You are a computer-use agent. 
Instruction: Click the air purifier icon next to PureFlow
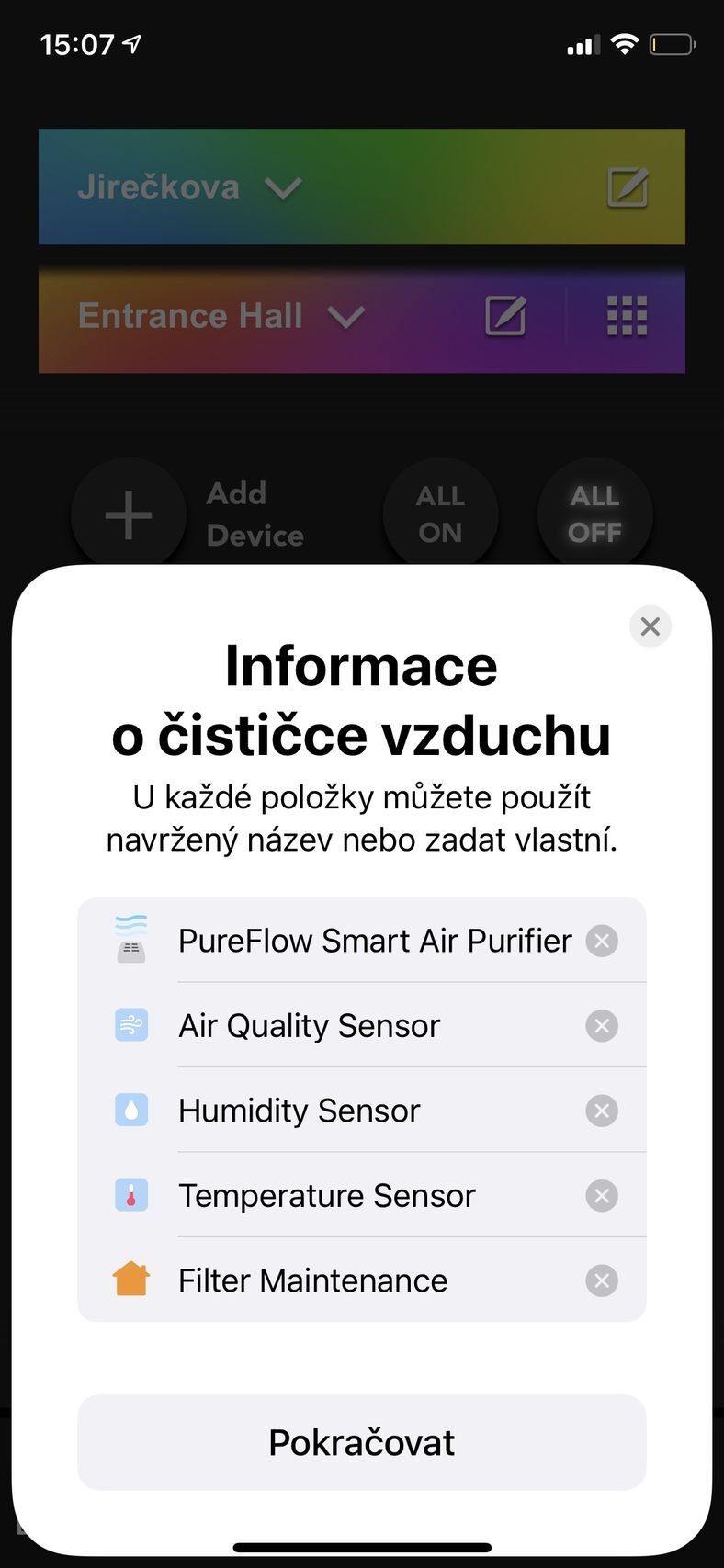[130, 940]
